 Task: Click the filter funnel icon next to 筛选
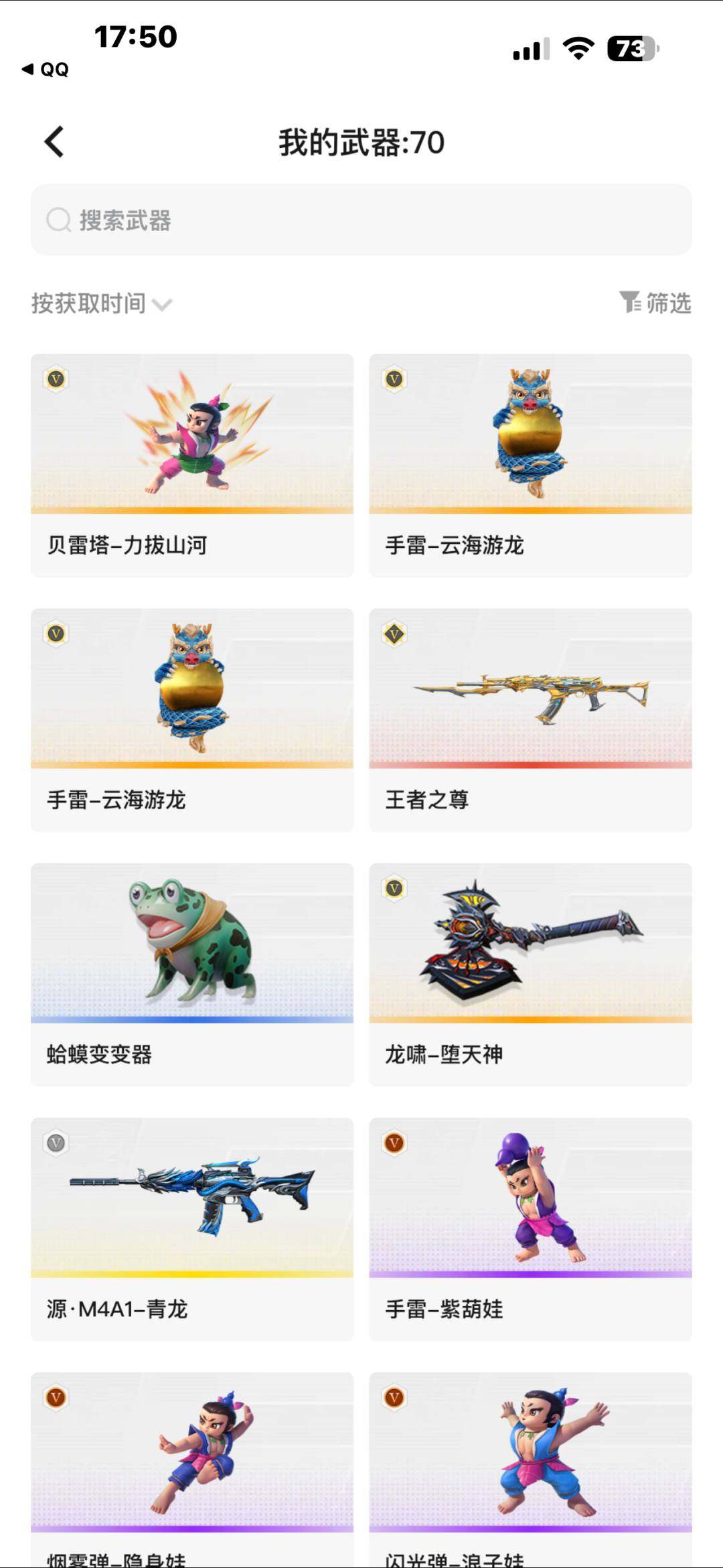click(x=630, y=303)
